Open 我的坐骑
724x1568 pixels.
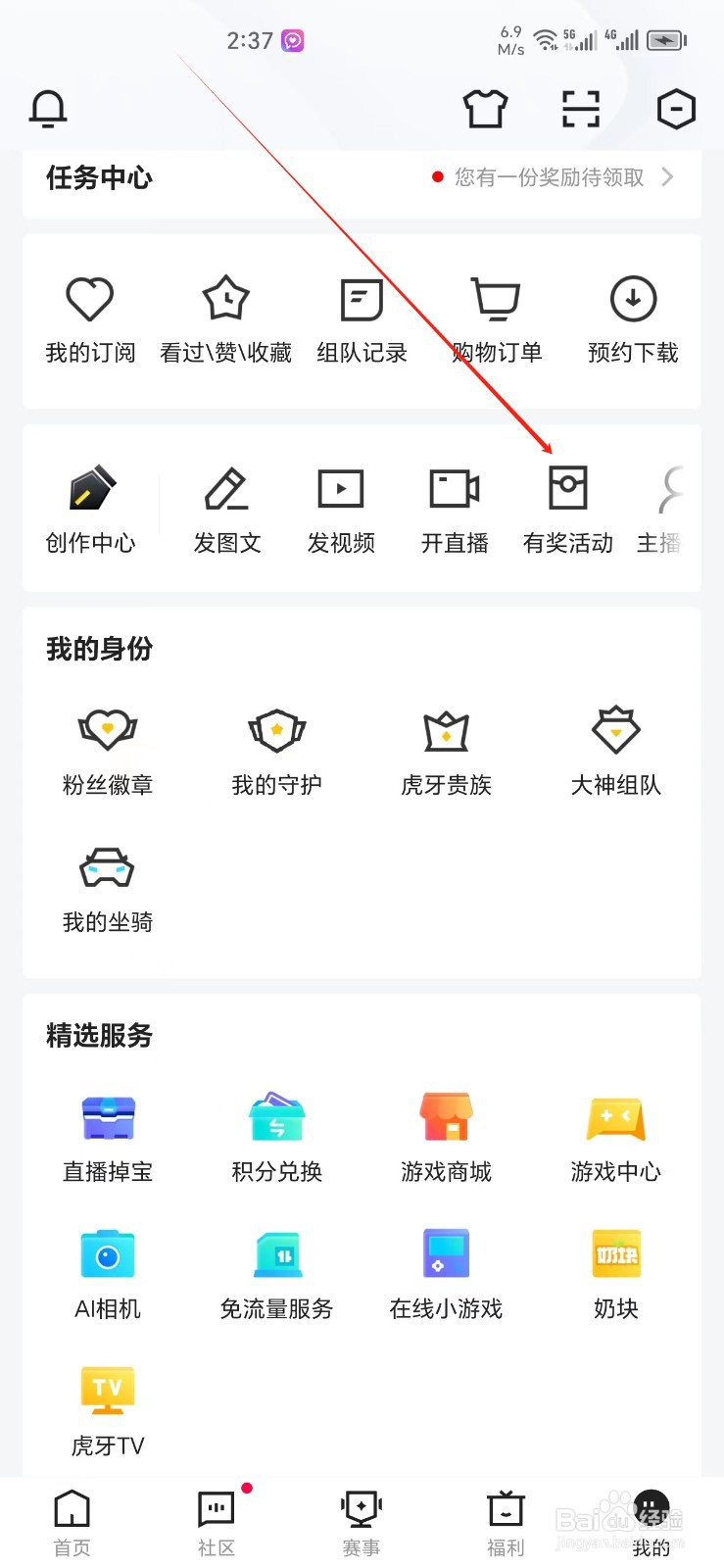[x=108, y=890]
